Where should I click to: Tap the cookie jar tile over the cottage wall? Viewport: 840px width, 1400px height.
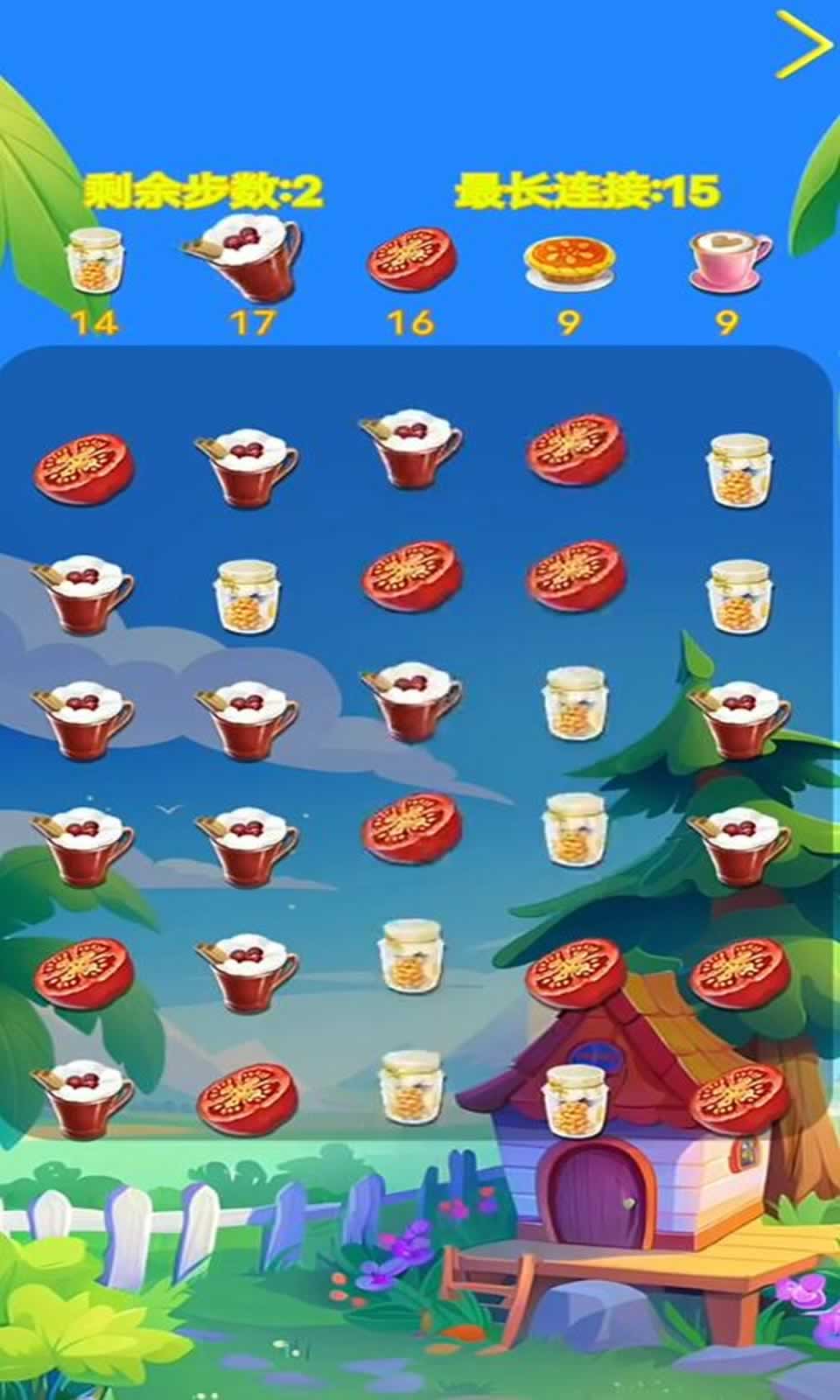click(x=575, y=1101)
